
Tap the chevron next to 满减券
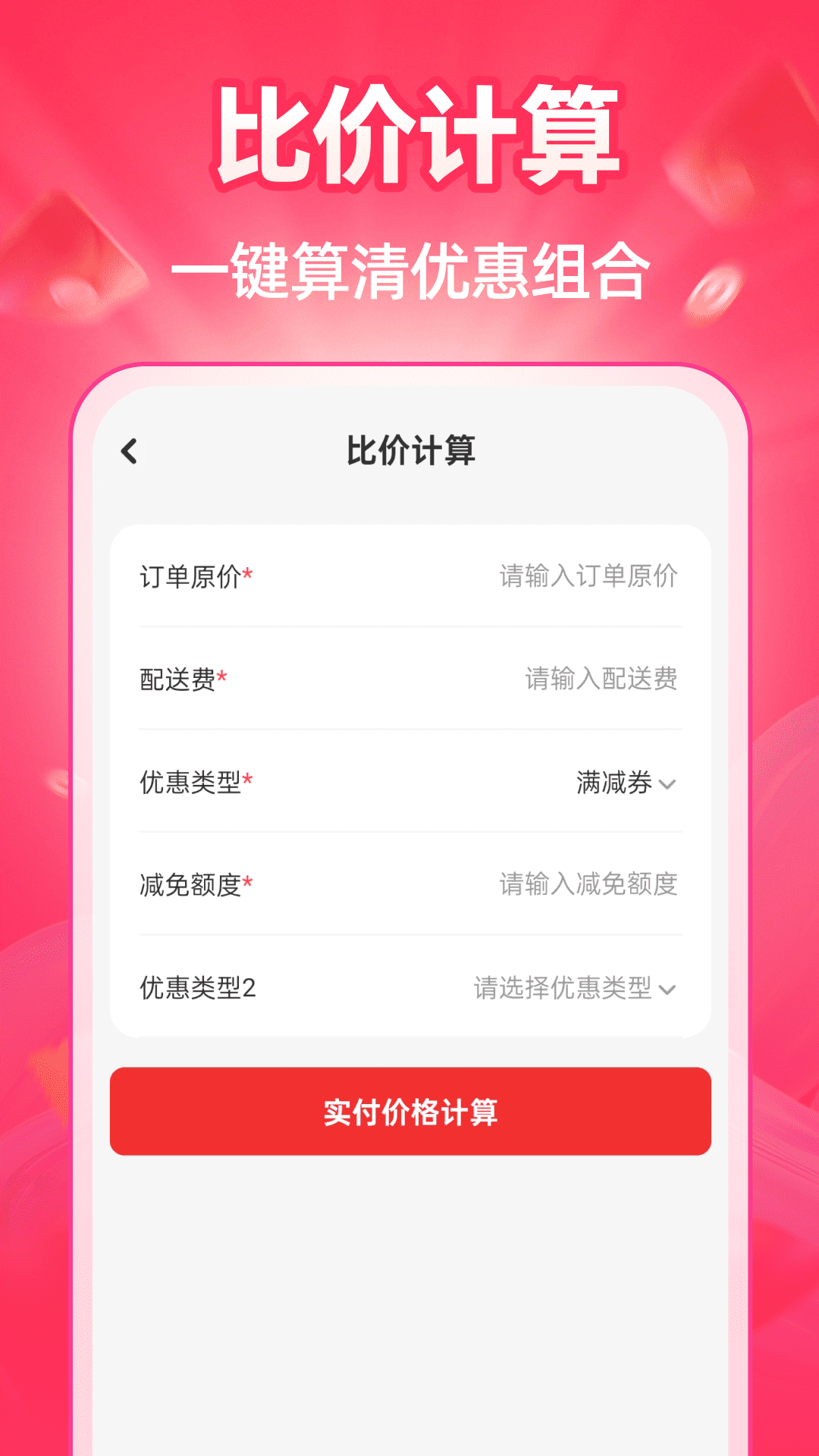[668, 785]
